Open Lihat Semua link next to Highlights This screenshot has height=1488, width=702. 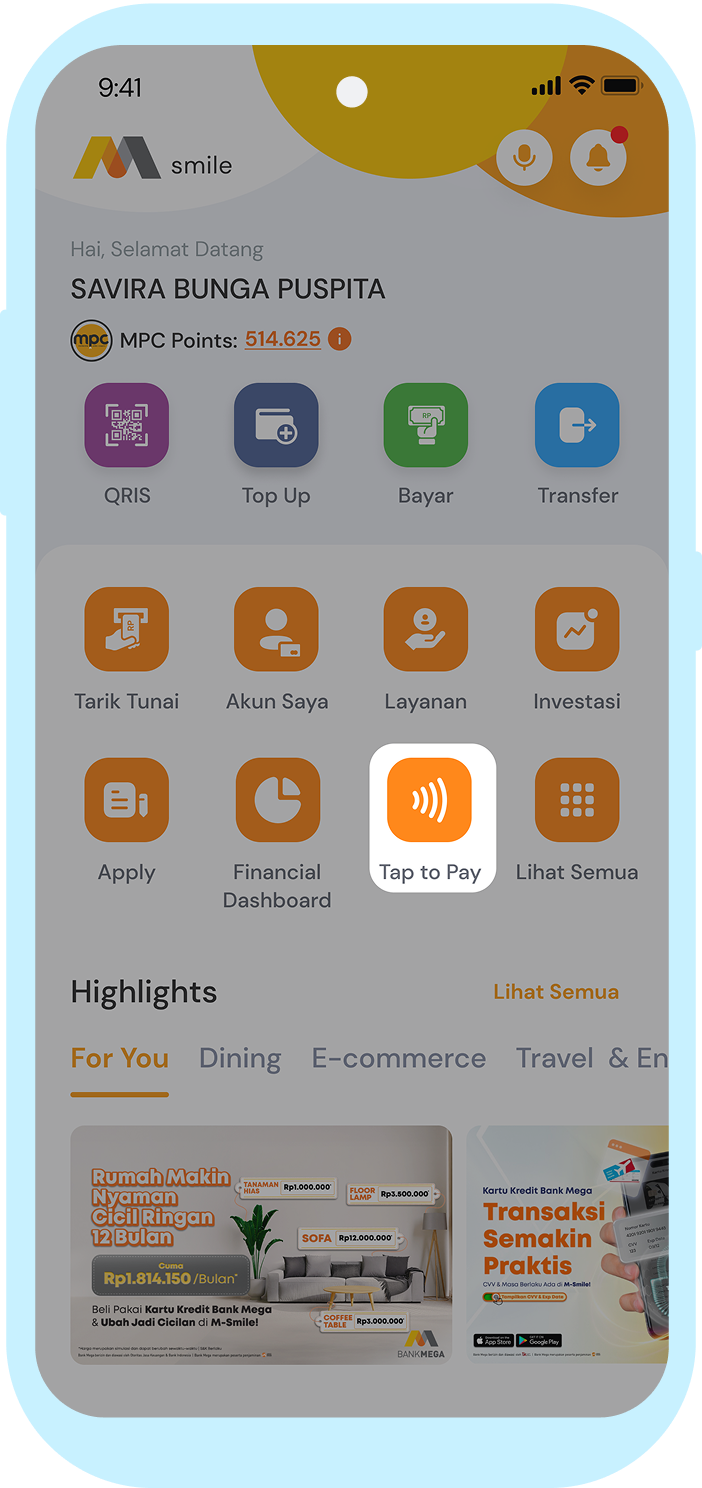click(x=556, y=992)
